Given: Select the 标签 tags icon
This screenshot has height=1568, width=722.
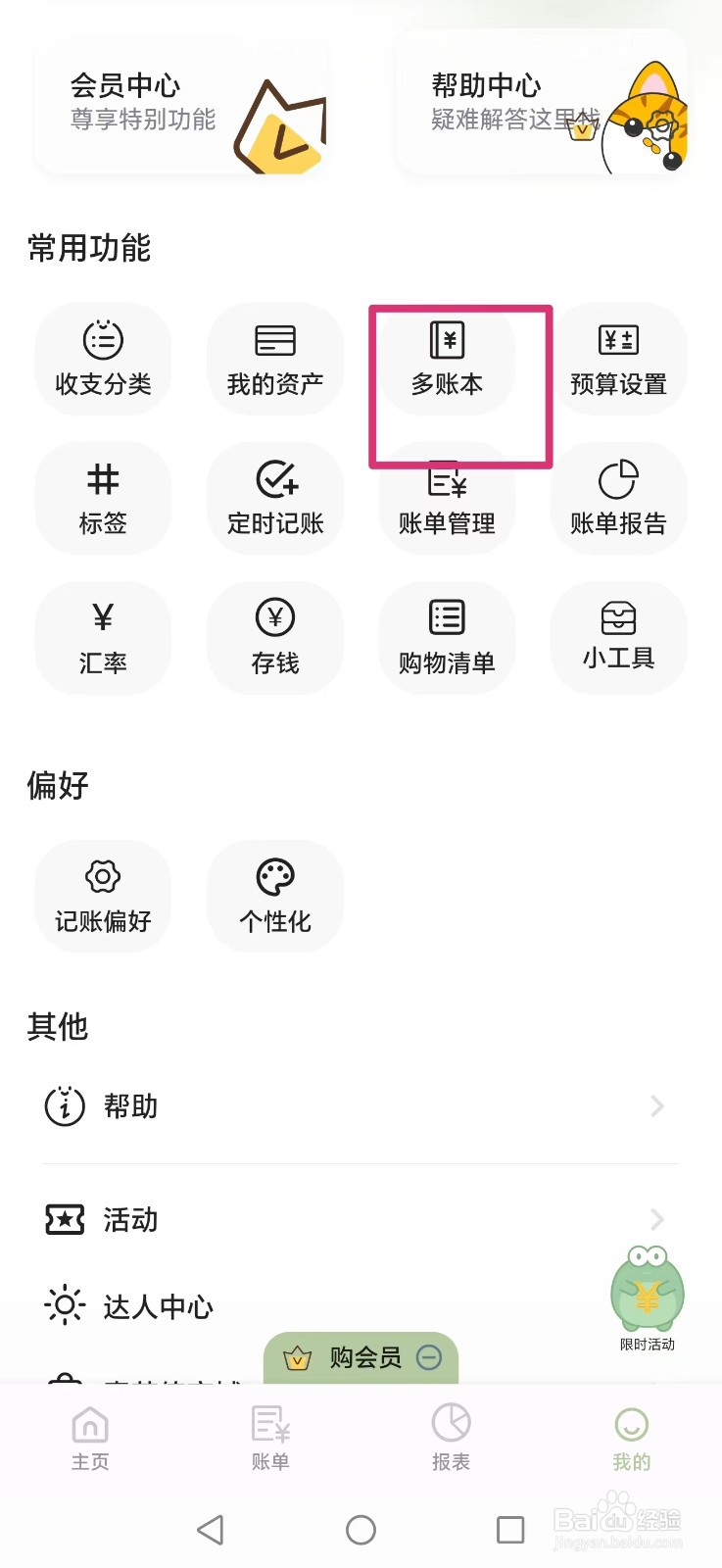Looking at the screenshot, I should 103,498.
